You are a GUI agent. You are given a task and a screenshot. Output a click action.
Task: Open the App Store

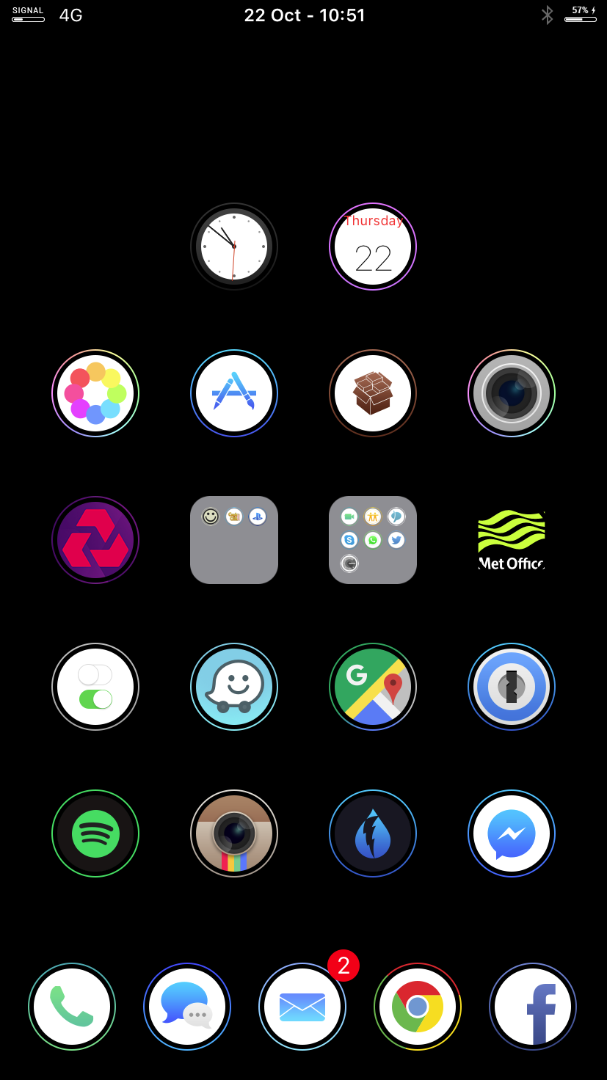234,393
